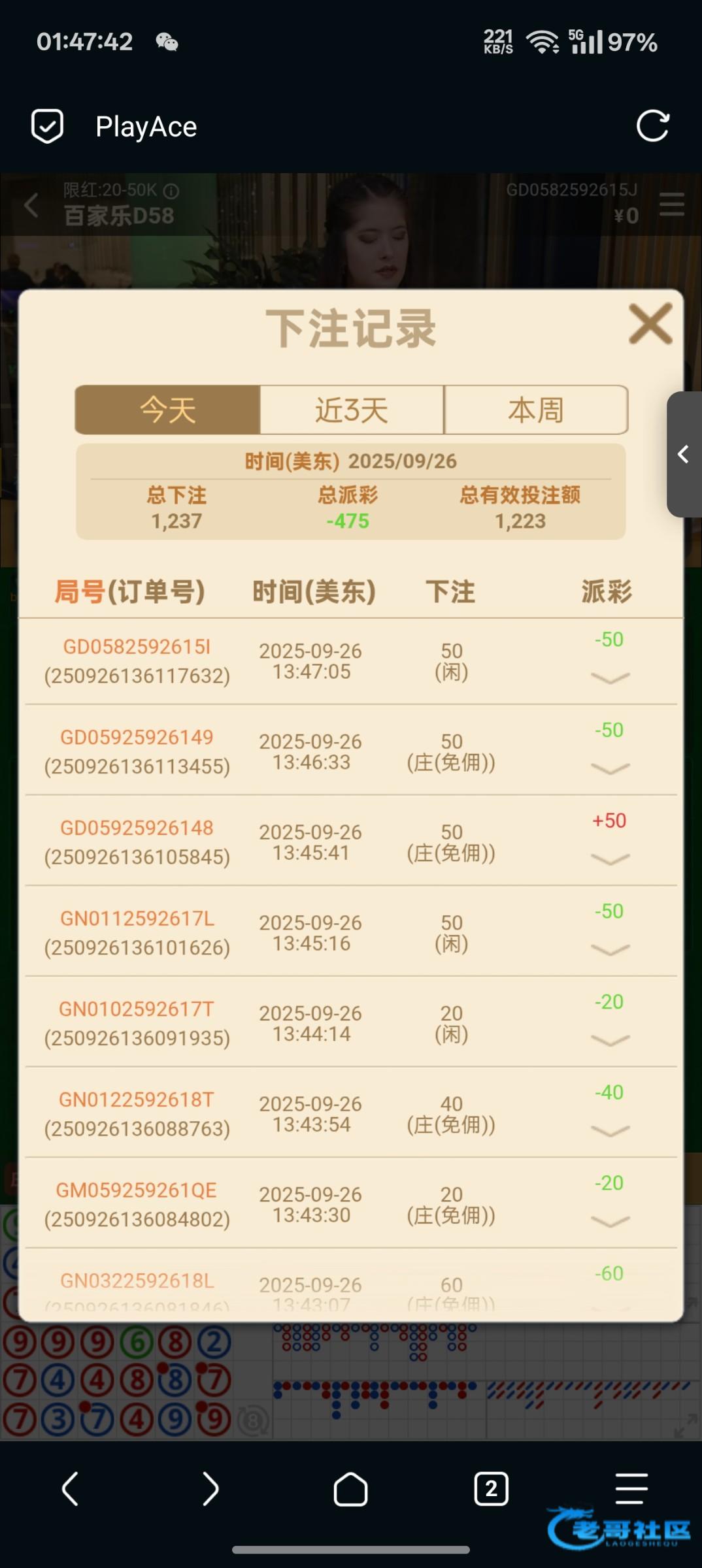
Task: Select the 今天 tab
Action: (x=168, y=410)
